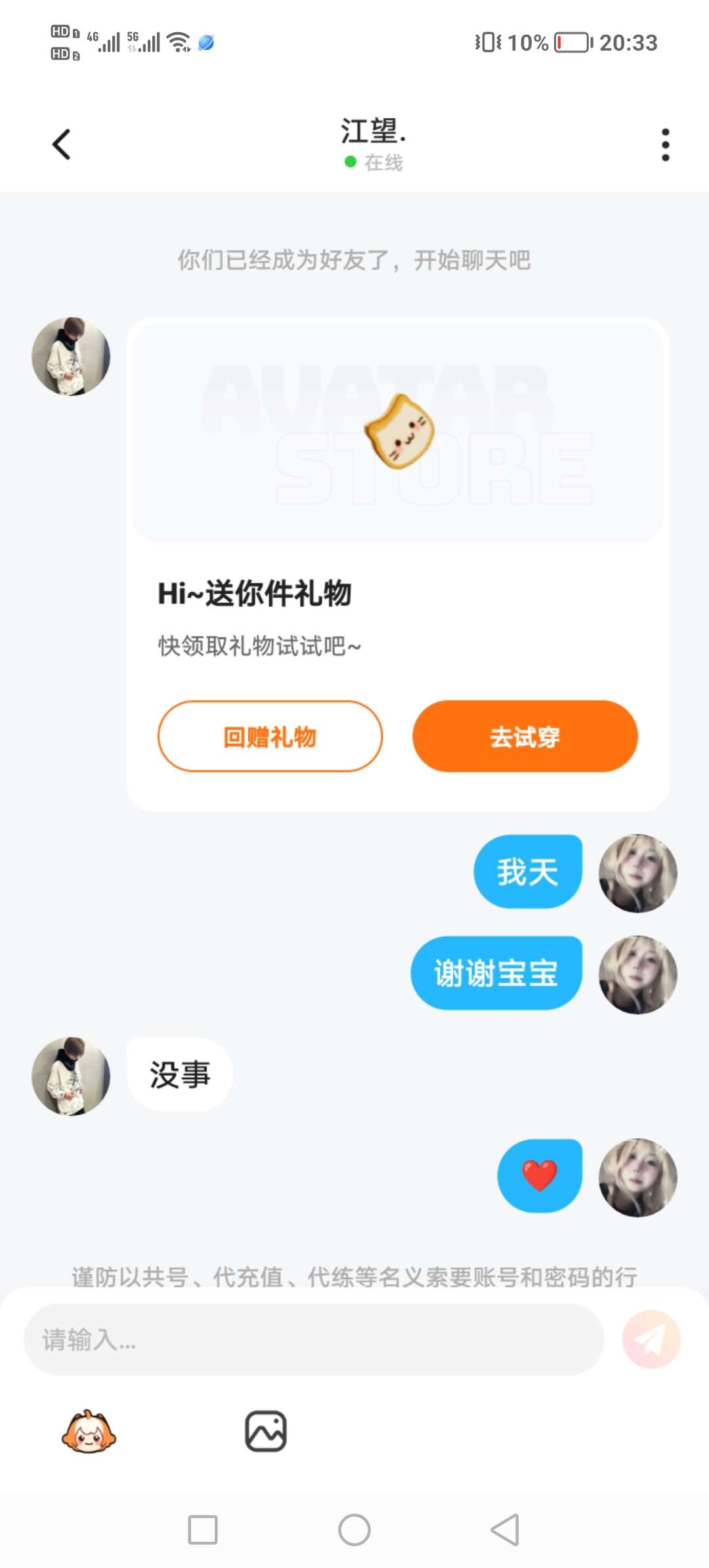Open the cat gift card preview
The height and width of the screenshot is (1568, 709).
[398, 431]
